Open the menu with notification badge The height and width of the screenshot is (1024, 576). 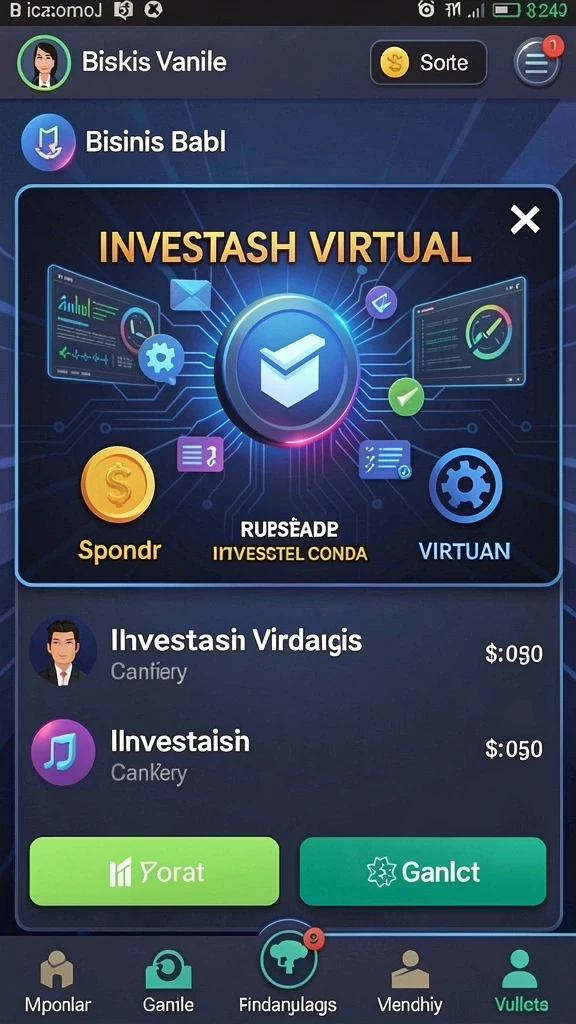[537, 63]
